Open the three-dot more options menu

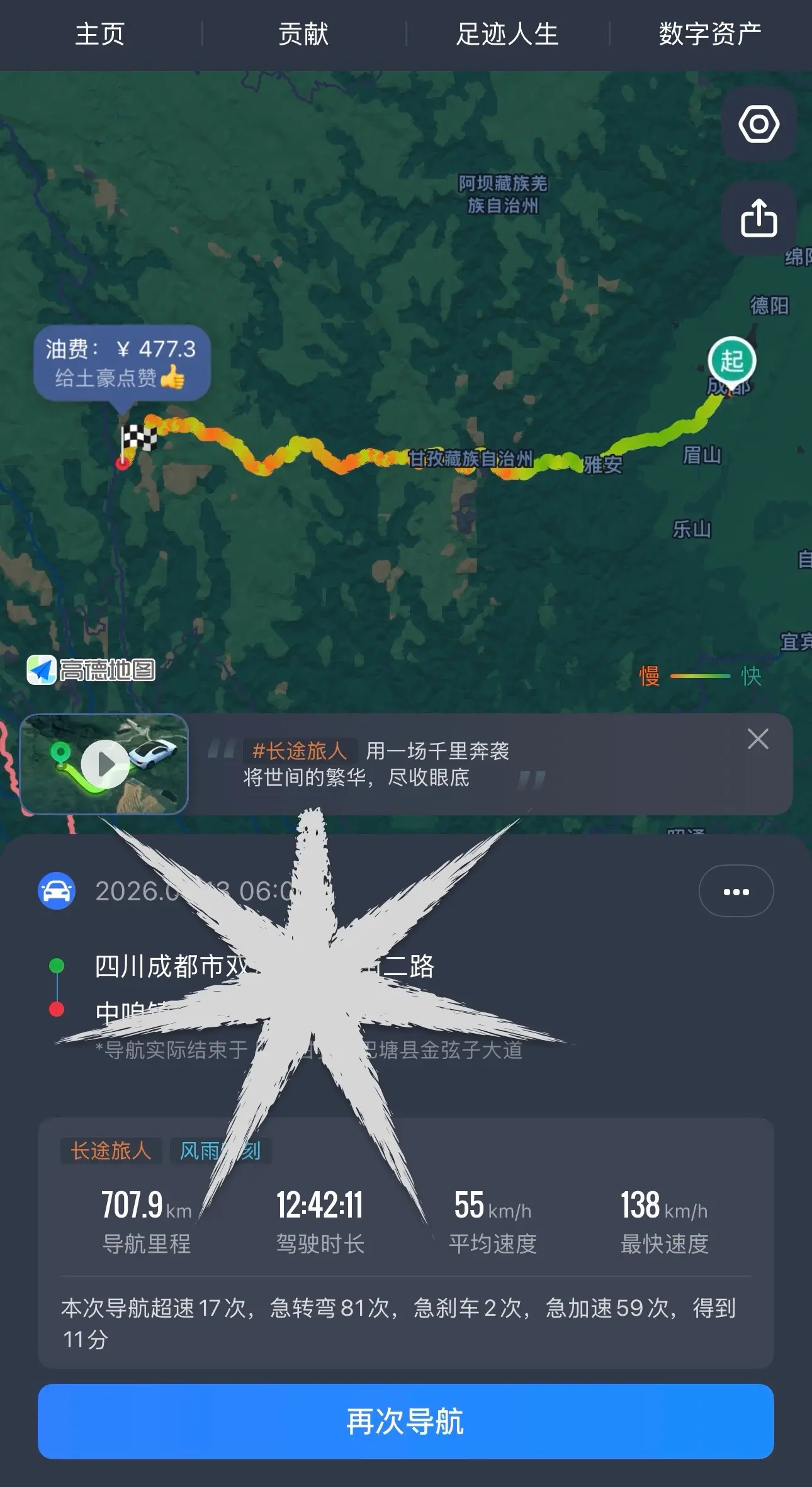click(x=736, y=891)
